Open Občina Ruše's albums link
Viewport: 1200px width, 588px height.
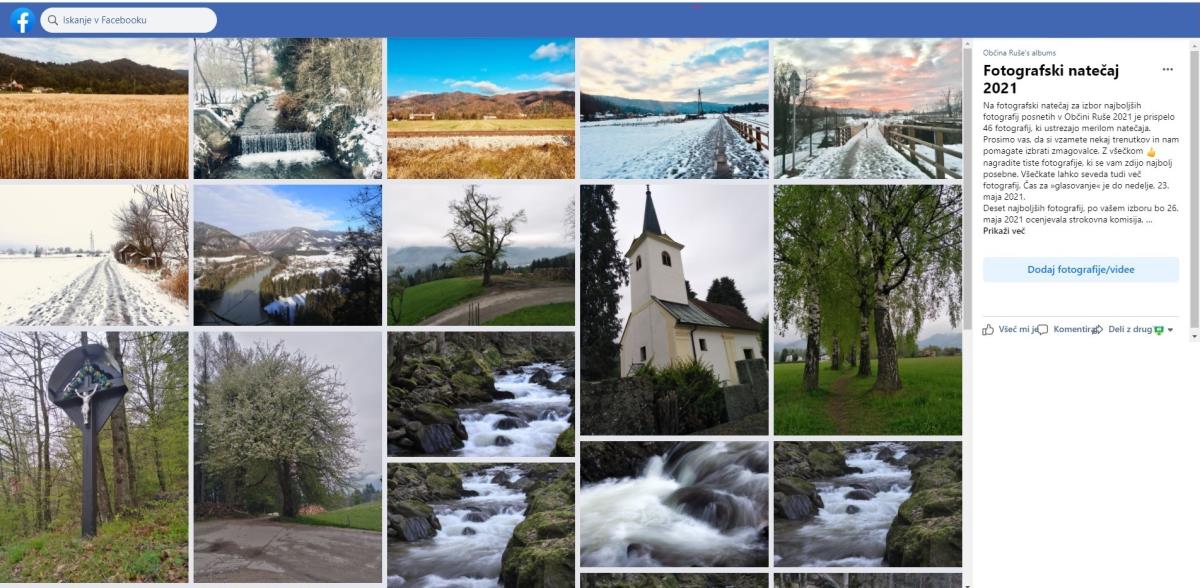[1019, 53]
